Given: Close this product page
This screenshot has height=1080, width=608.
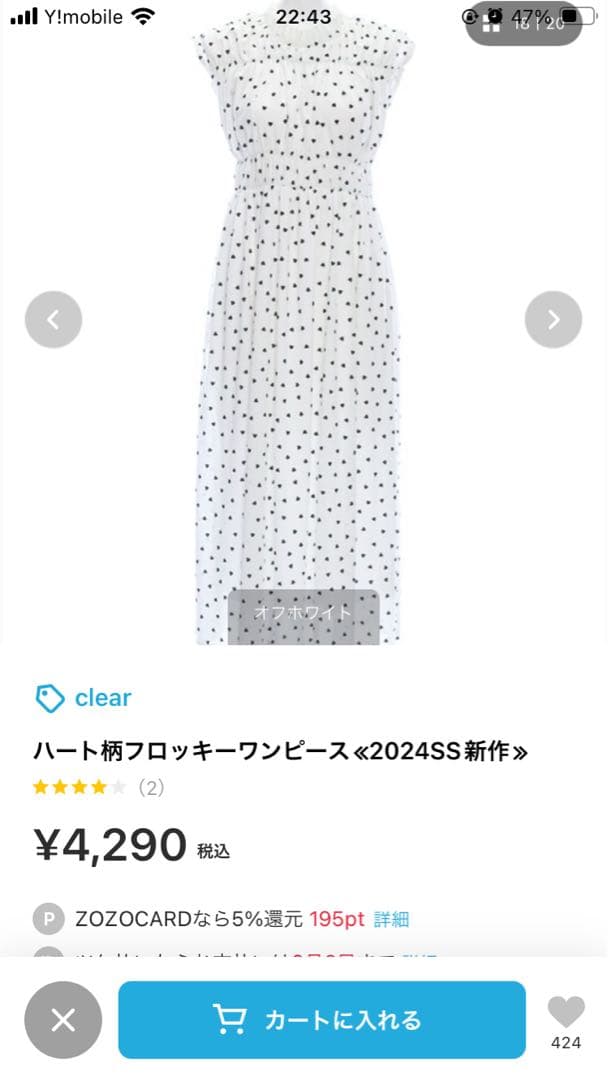Looking at the screenshot, I should click(63, 1020).
